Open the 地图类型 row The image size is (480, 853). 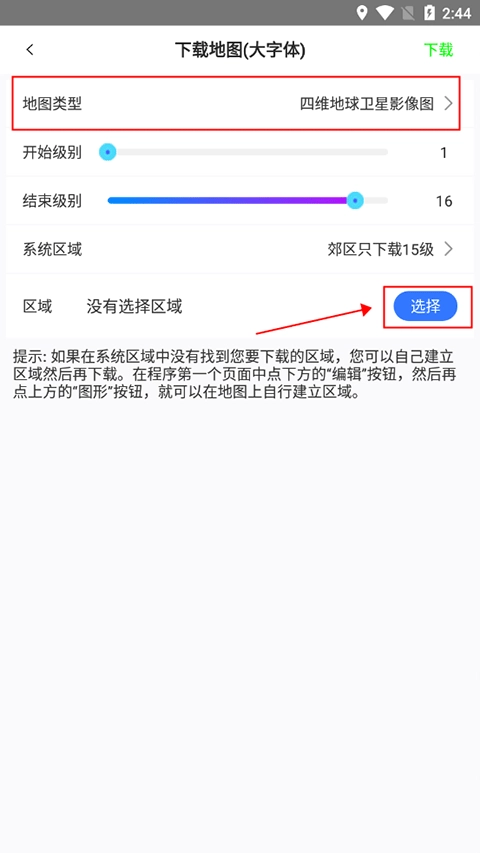[237, 103]
